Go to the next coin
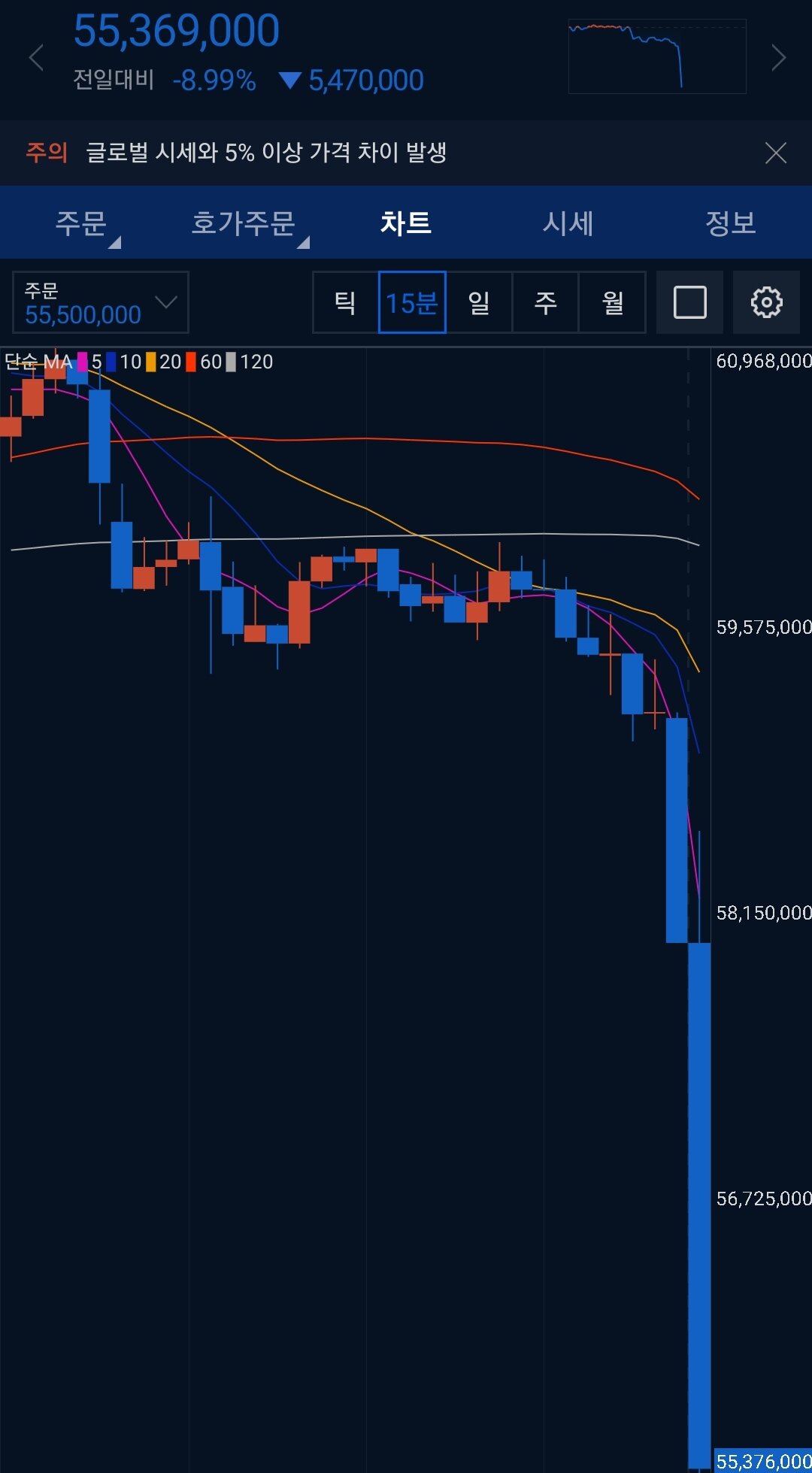This screenshot has width=812, height=1473. pos(779,58)
